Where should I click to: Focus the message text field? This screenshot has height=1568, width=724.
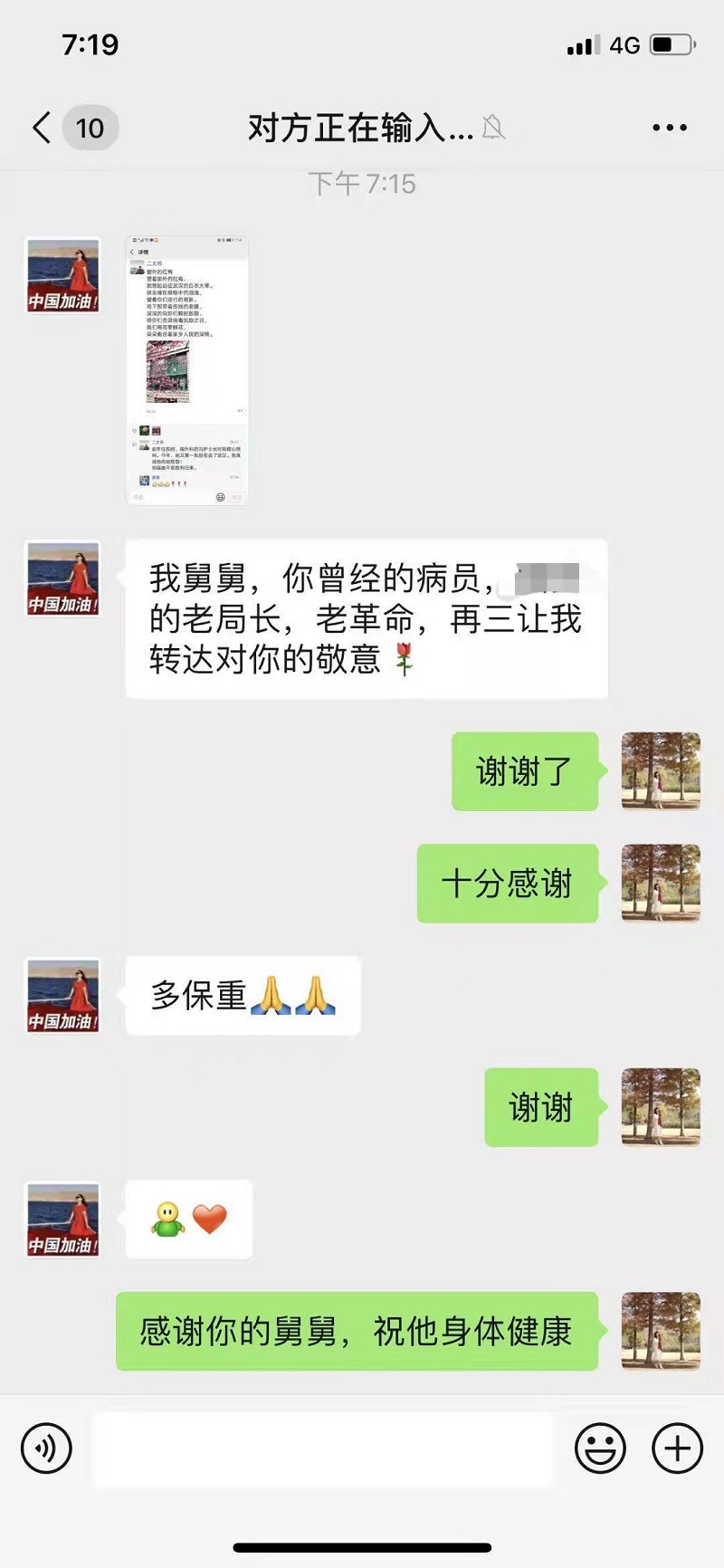tap(322, 1448)
